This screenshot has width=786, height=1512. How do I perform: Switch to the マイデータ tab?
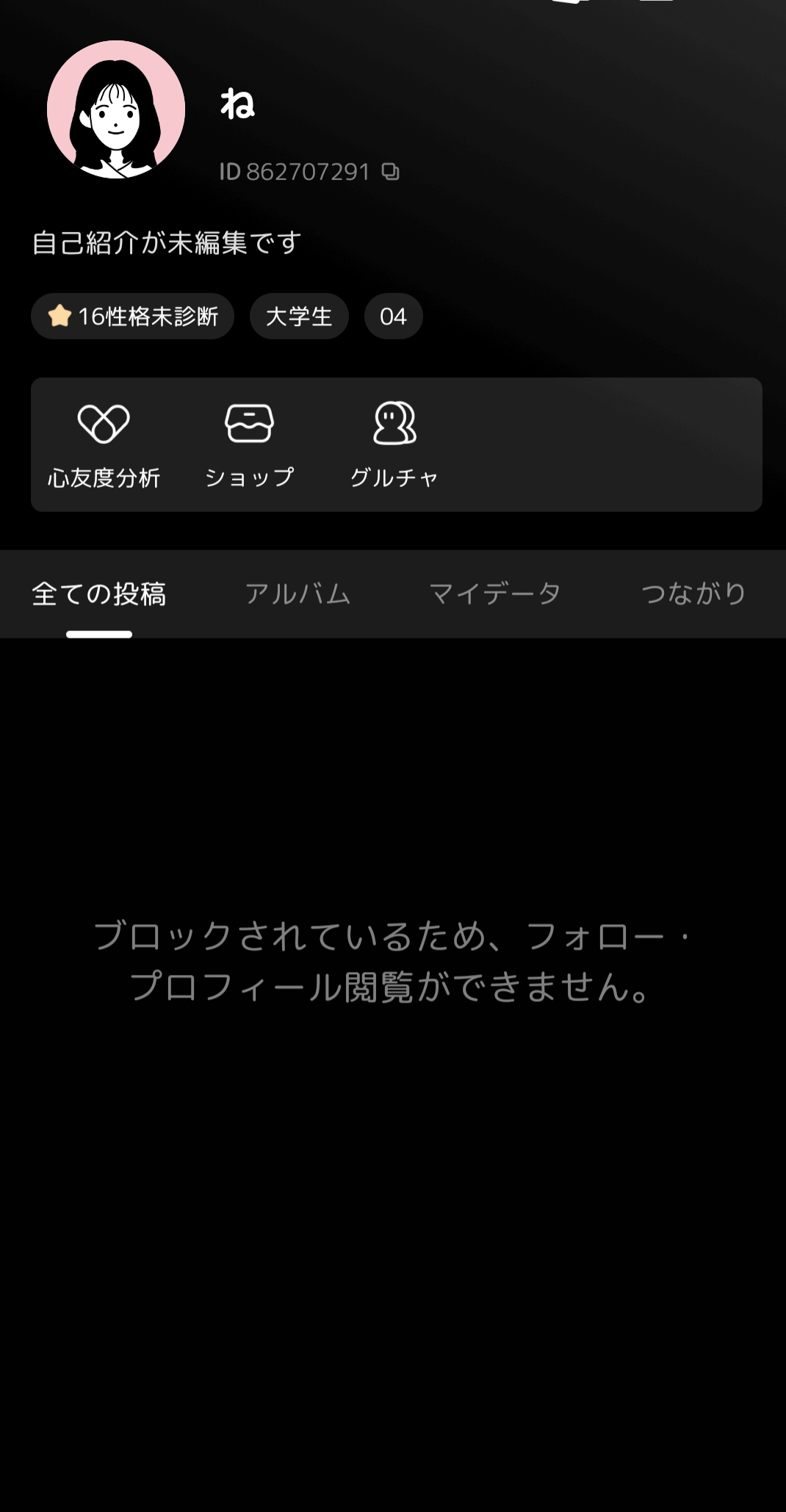(x=495, y=594)
